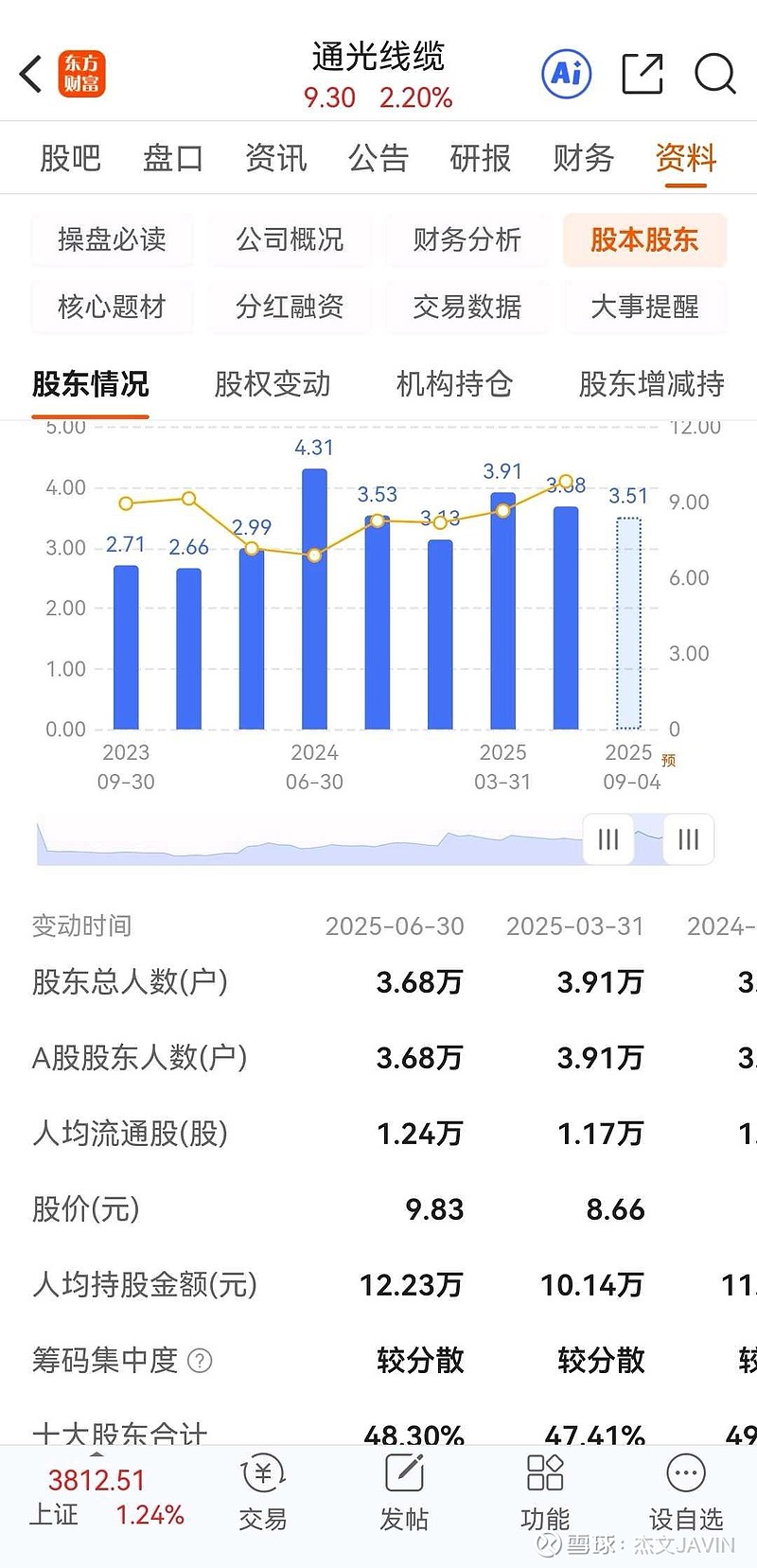The width and height of the screenshot is (757, 1568).
Task: Open the 财务 tab
Action: coord(583,158)
